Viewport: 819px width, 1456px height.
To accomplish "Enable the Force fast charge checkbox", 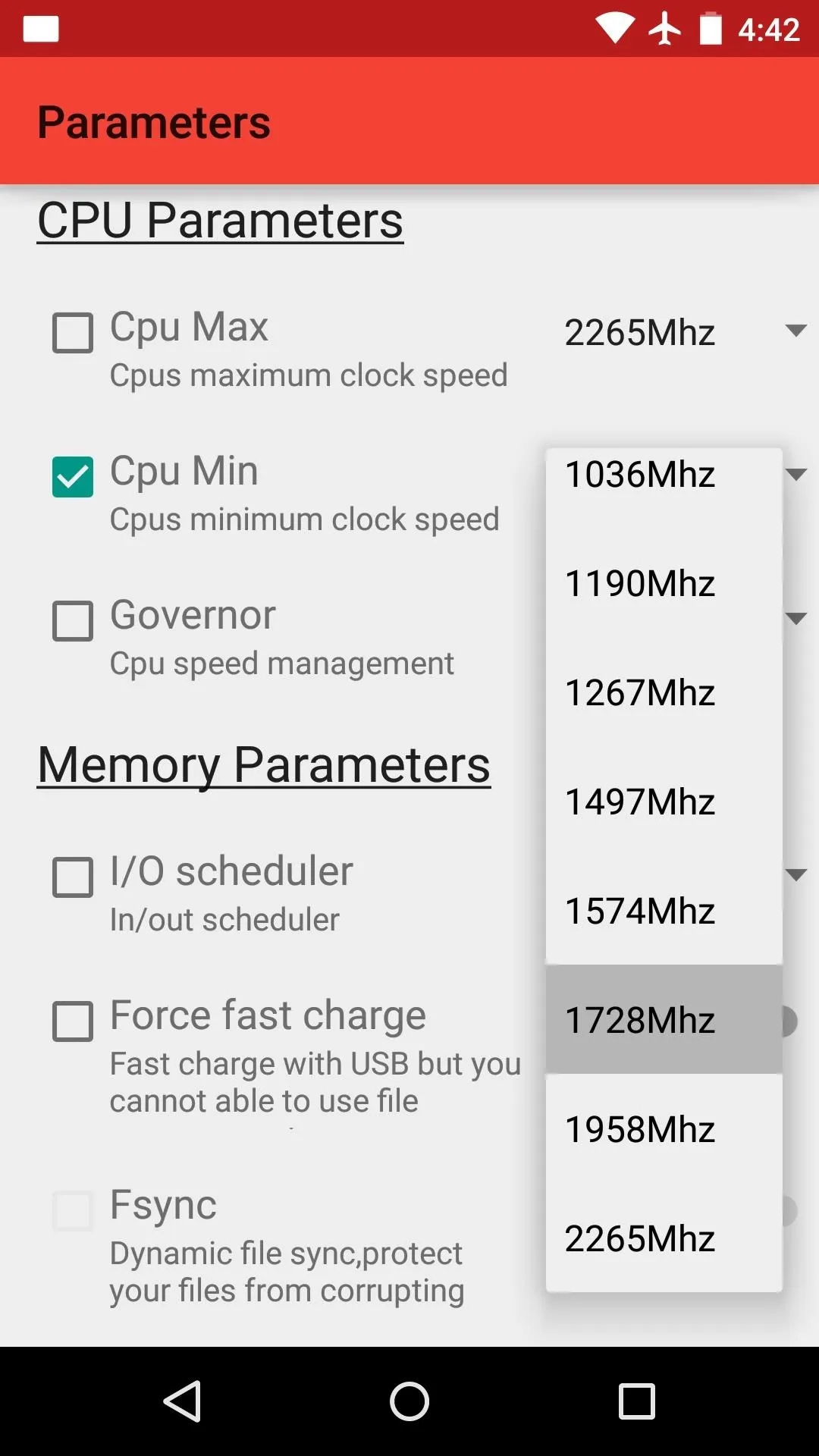I will tap(73, 1021).
